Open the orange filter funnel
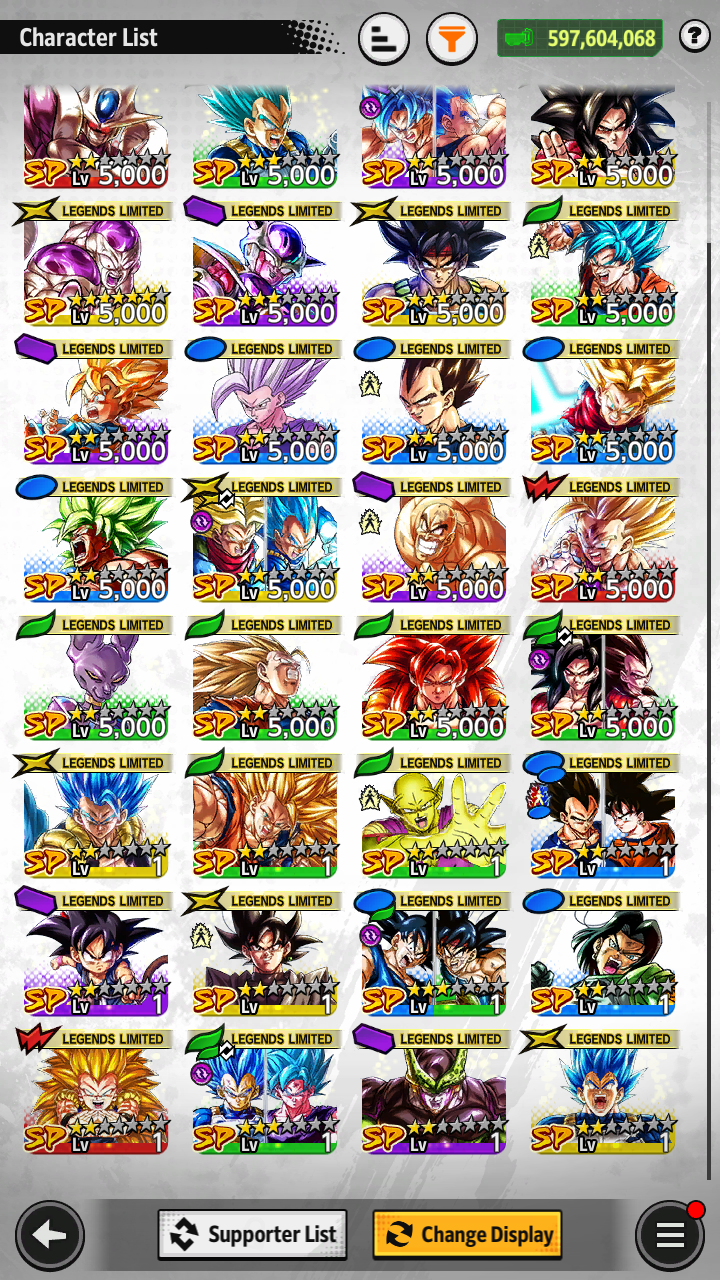Screen dimensions: 720x1280 coord(452,40)
